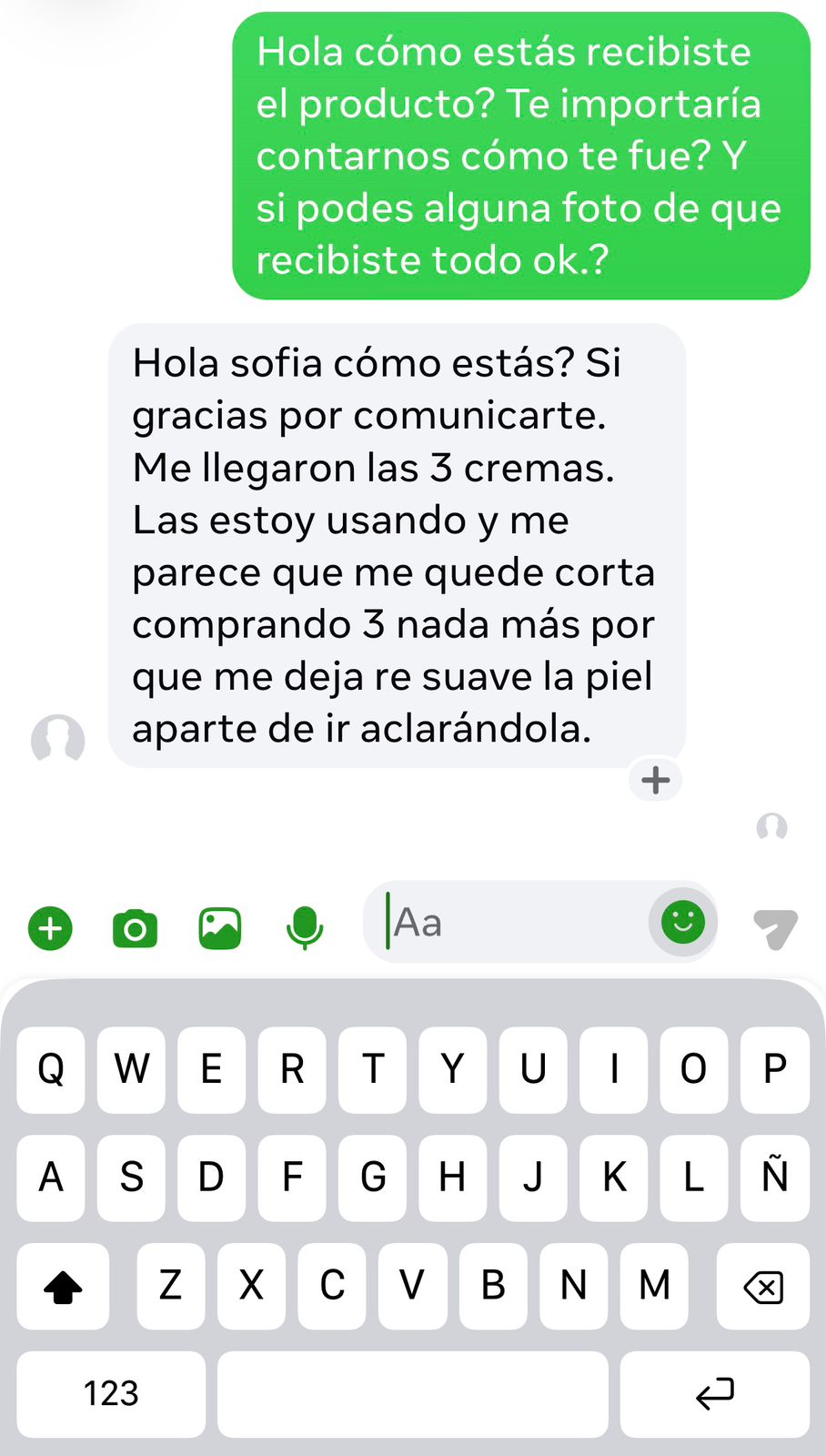Image resolution: width=826 pixels, height=1456 pixels.
Task: Open the camera to take a photo
Action: click(x=135, y=928)
